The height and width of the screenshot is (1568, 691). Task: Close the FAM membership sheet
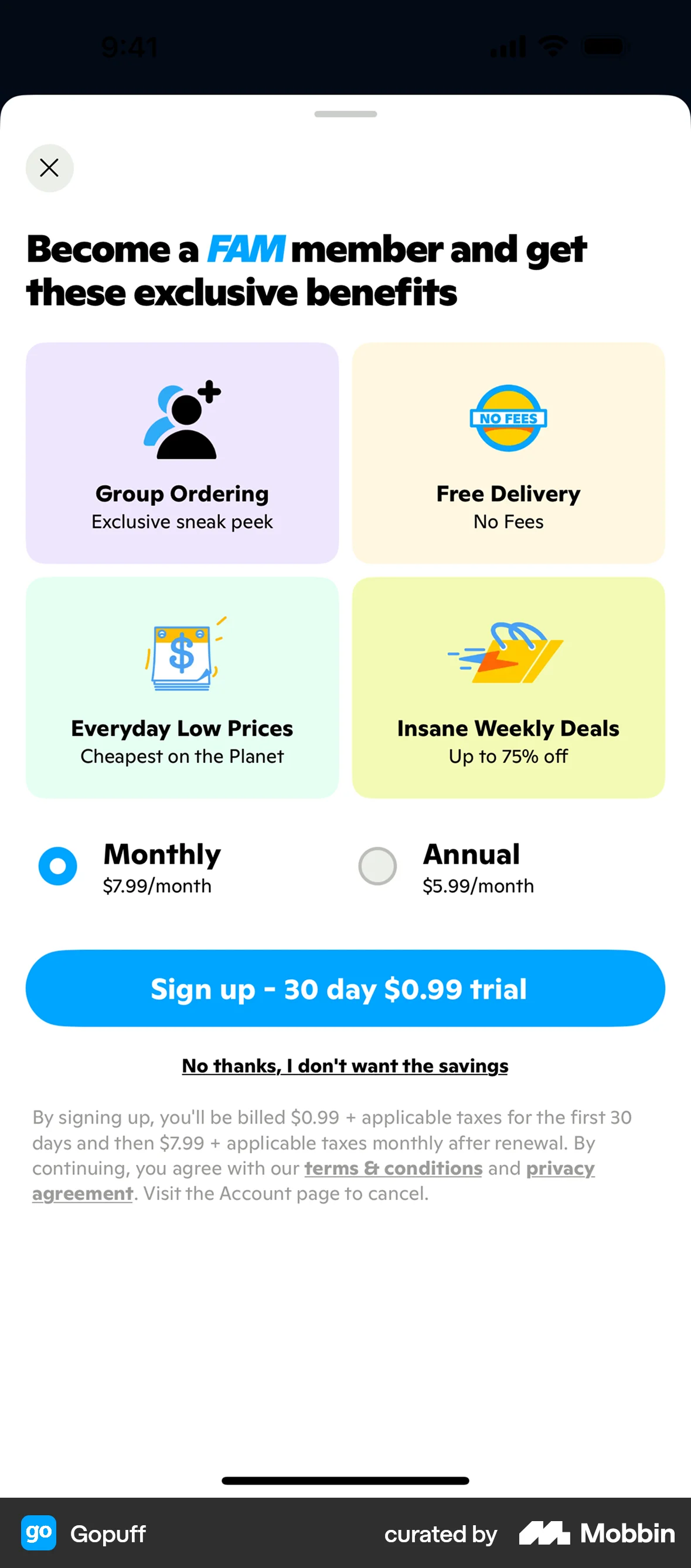pos(49,168)
